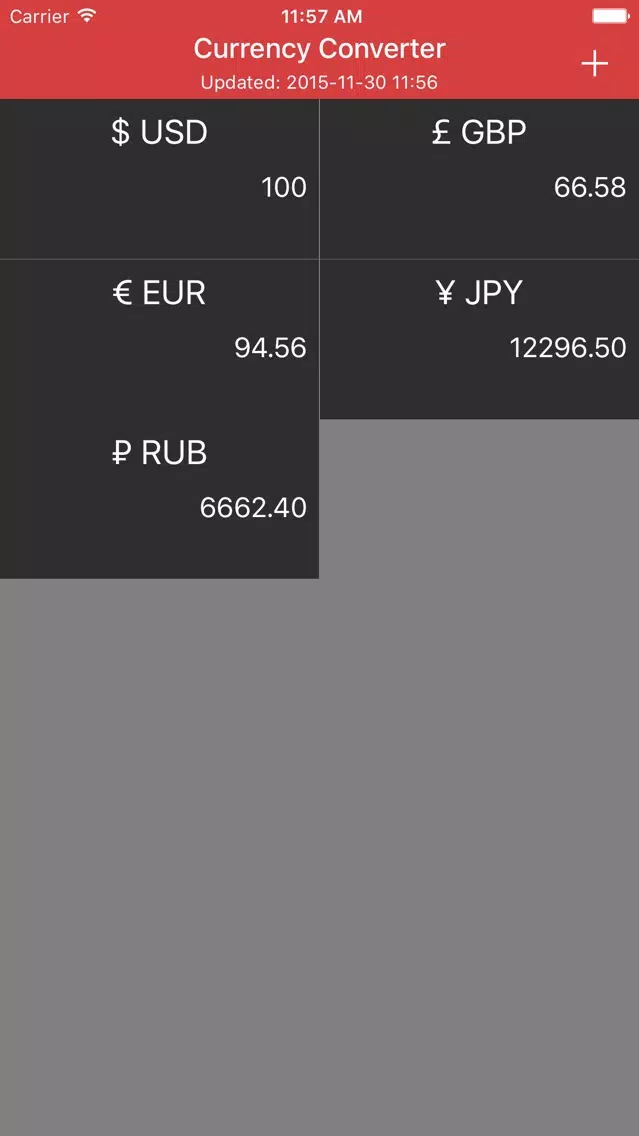
Task: Select the GBP currency tile
Action: coord(480,179)
